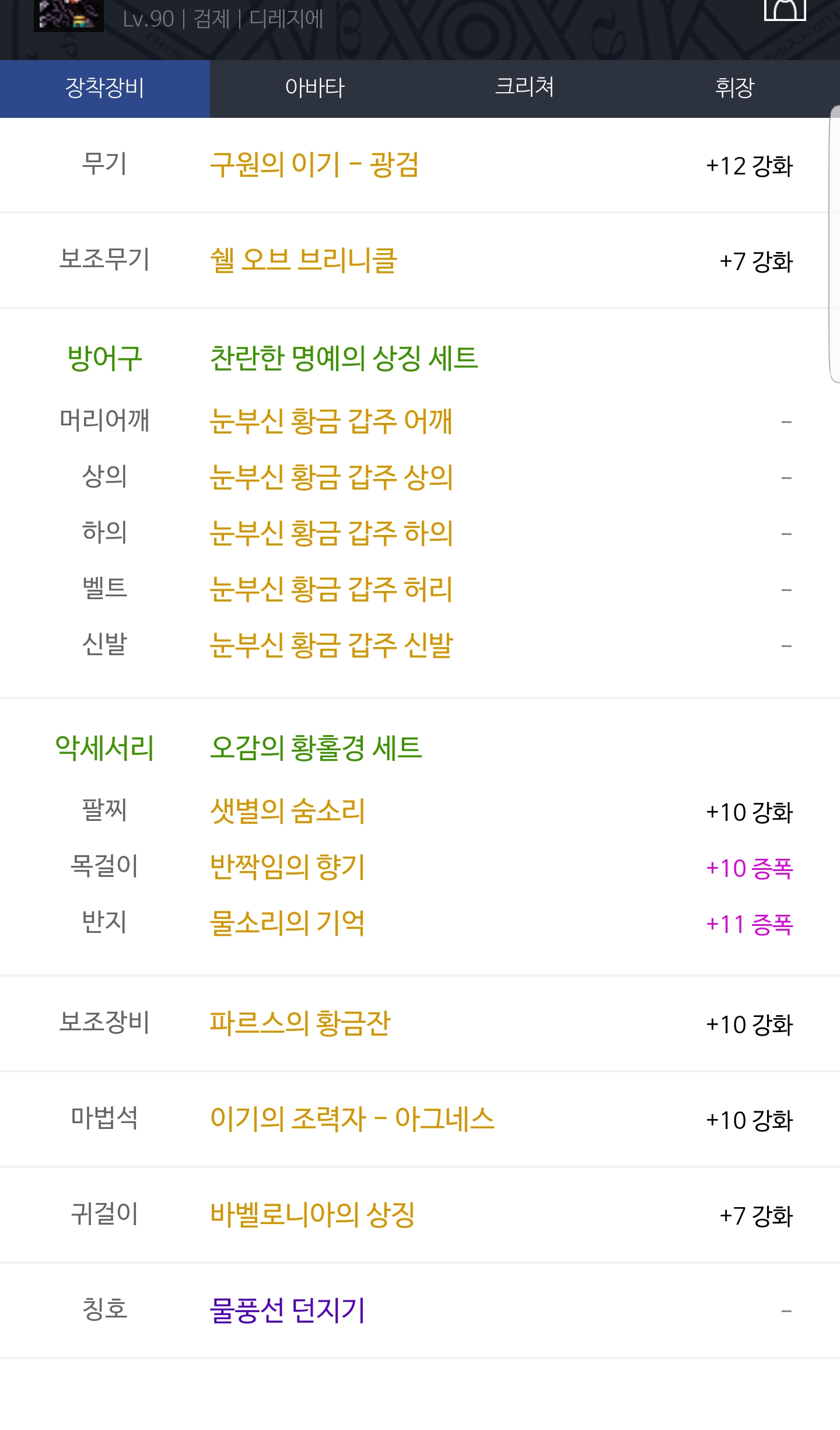View the 오감의 황홀경 세트 accessory set
840x1430 pixels.
(316, 748)
